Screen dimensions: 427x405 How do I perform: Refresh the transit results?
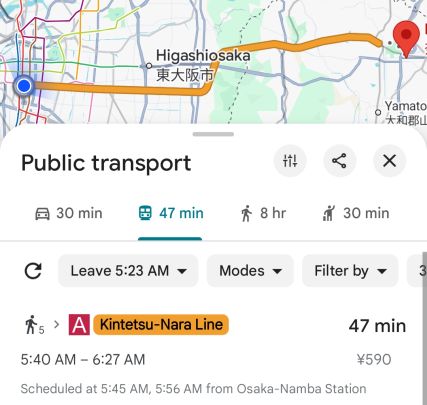pyautogui.click(x=33, y=271)
